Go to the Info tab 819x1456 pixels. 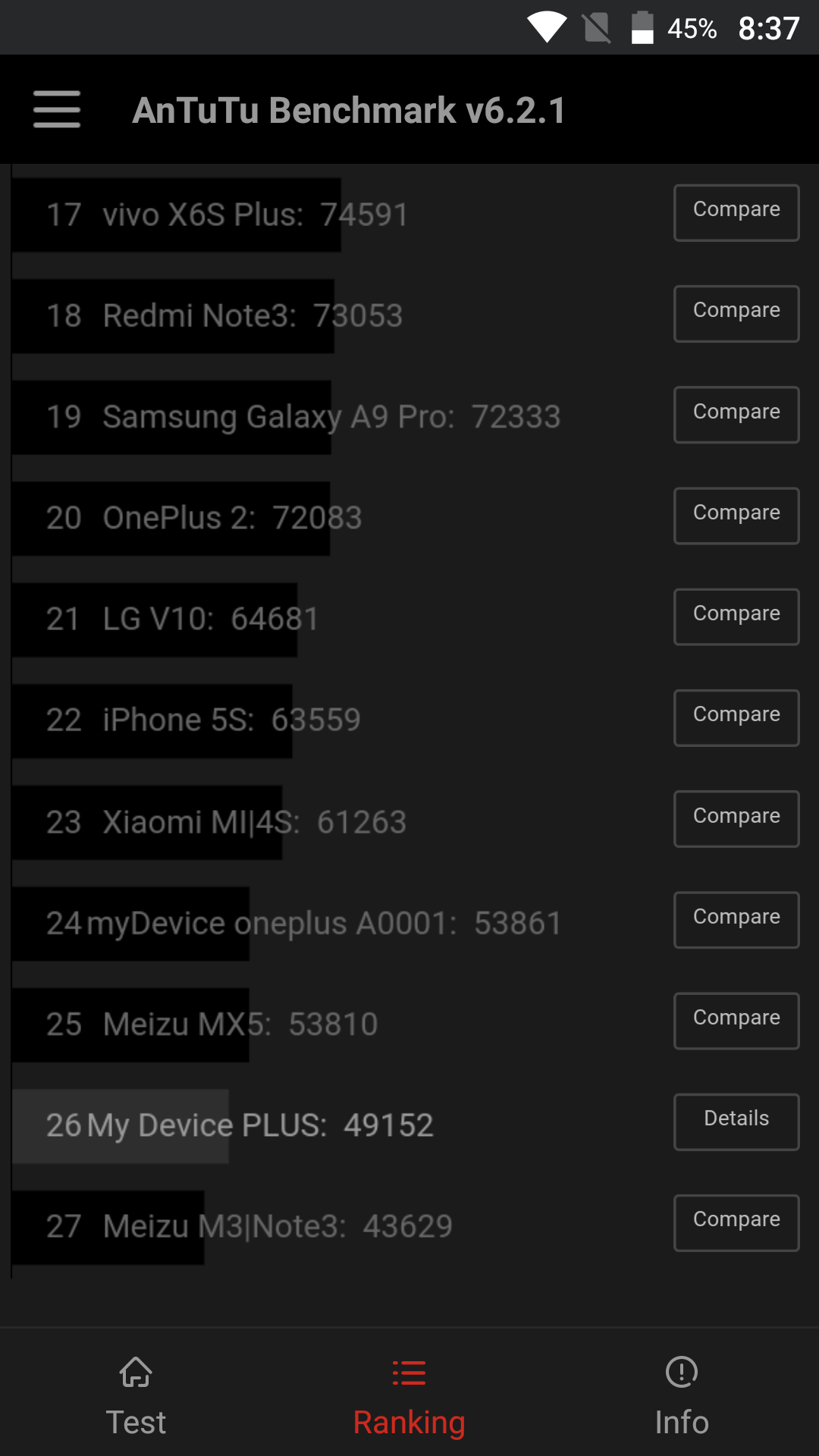click(682, 1397)
